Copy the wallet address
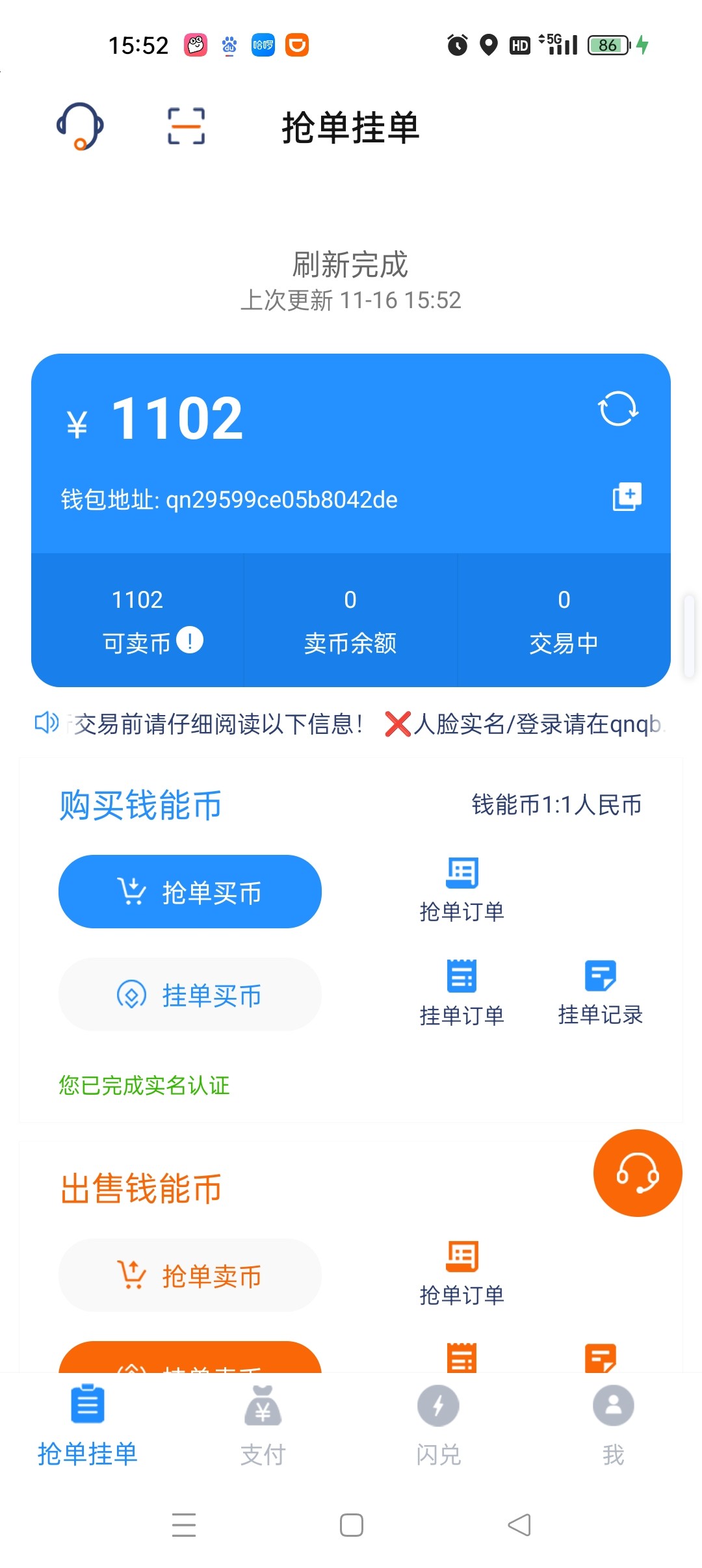This screenshot has width=702, height=1568. pyautogui.click(x=627, y=497)
